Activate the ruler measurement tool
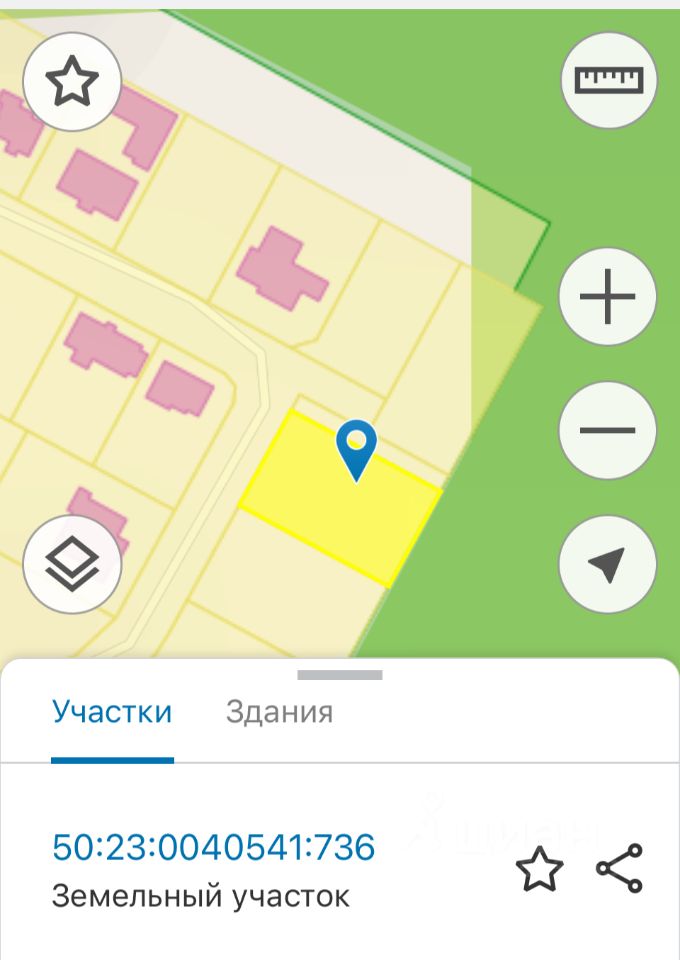The image size is (680, 960). pos(608,80)
